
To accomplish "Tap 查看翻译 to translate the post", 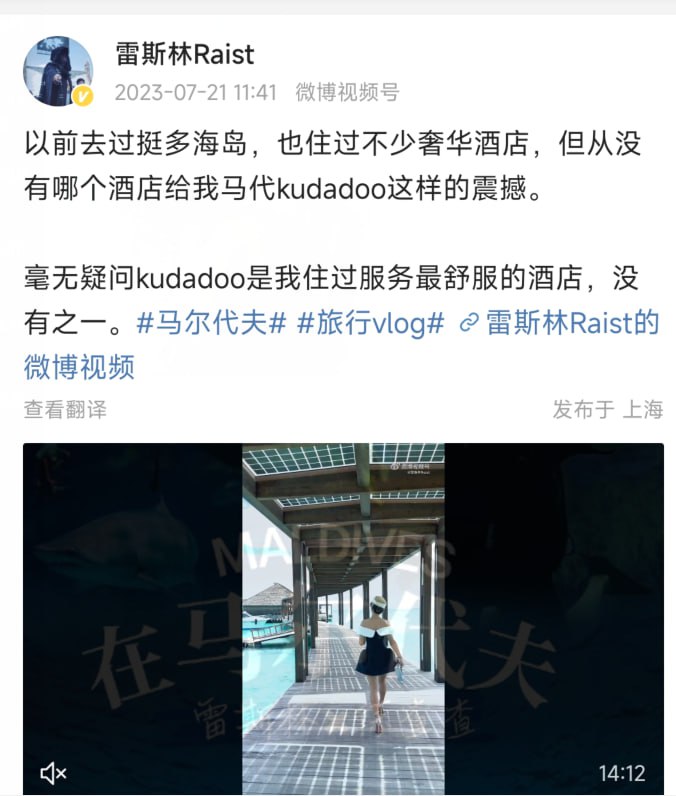I will 65,409.
